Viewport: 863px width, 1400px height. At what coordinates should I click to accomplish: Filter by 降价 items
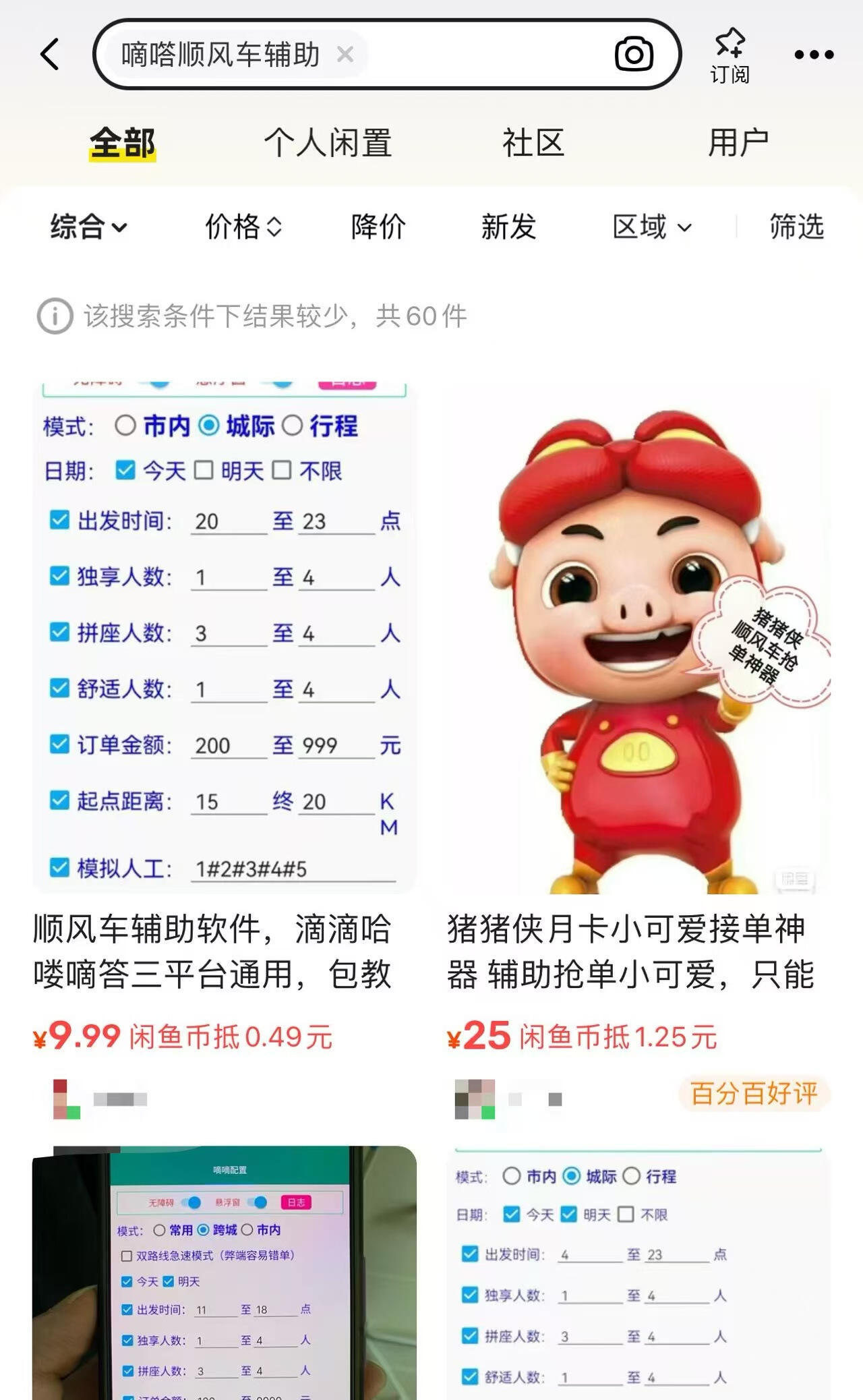pos(378,227)
